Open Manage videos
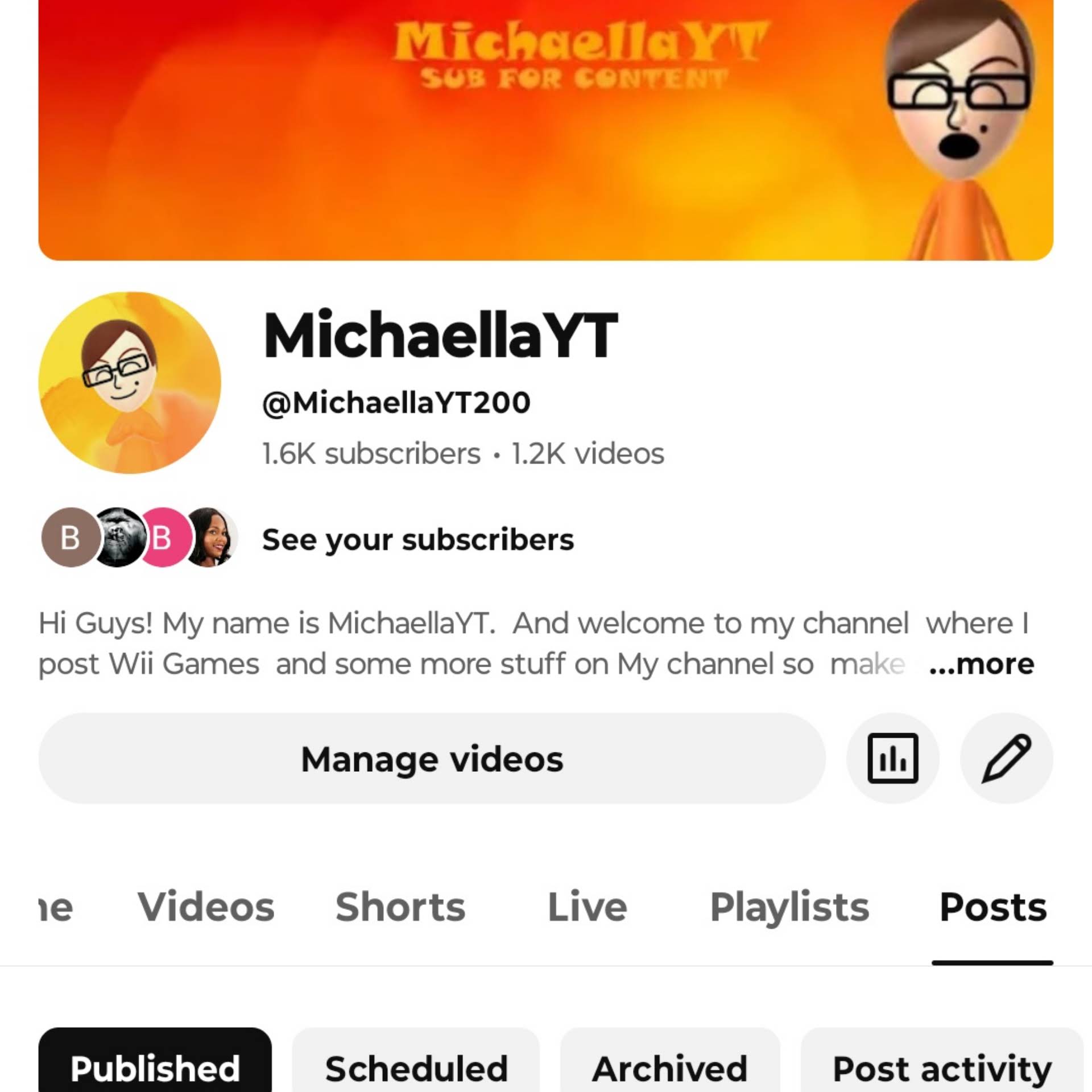Screen dimensions: 1092x1092 click(432, 759)
